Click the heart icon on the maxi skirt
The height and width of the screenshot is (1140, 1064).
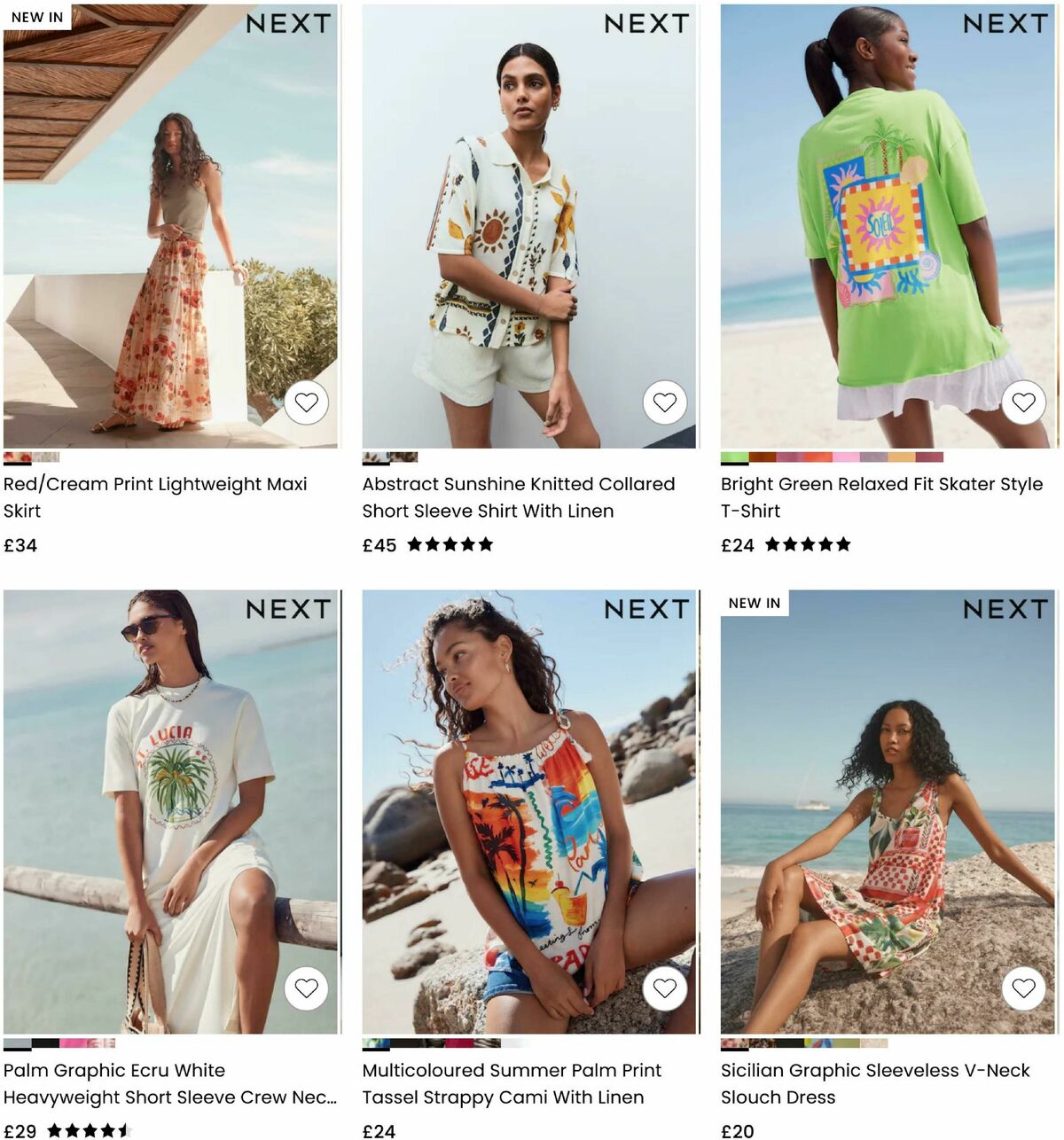tap(308, 402)
